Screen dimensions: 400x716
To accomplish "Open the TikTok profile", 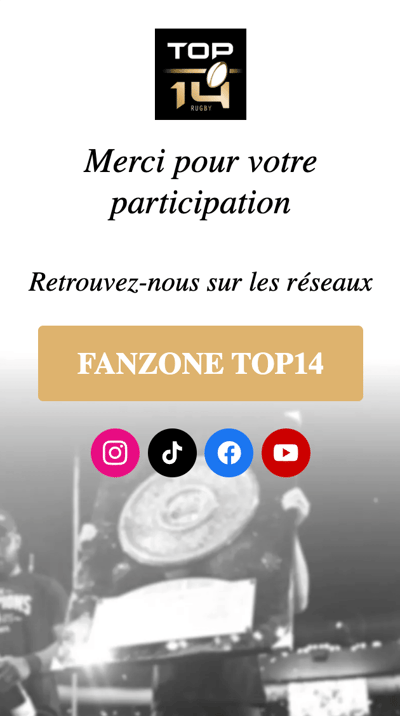I will 172,453.
